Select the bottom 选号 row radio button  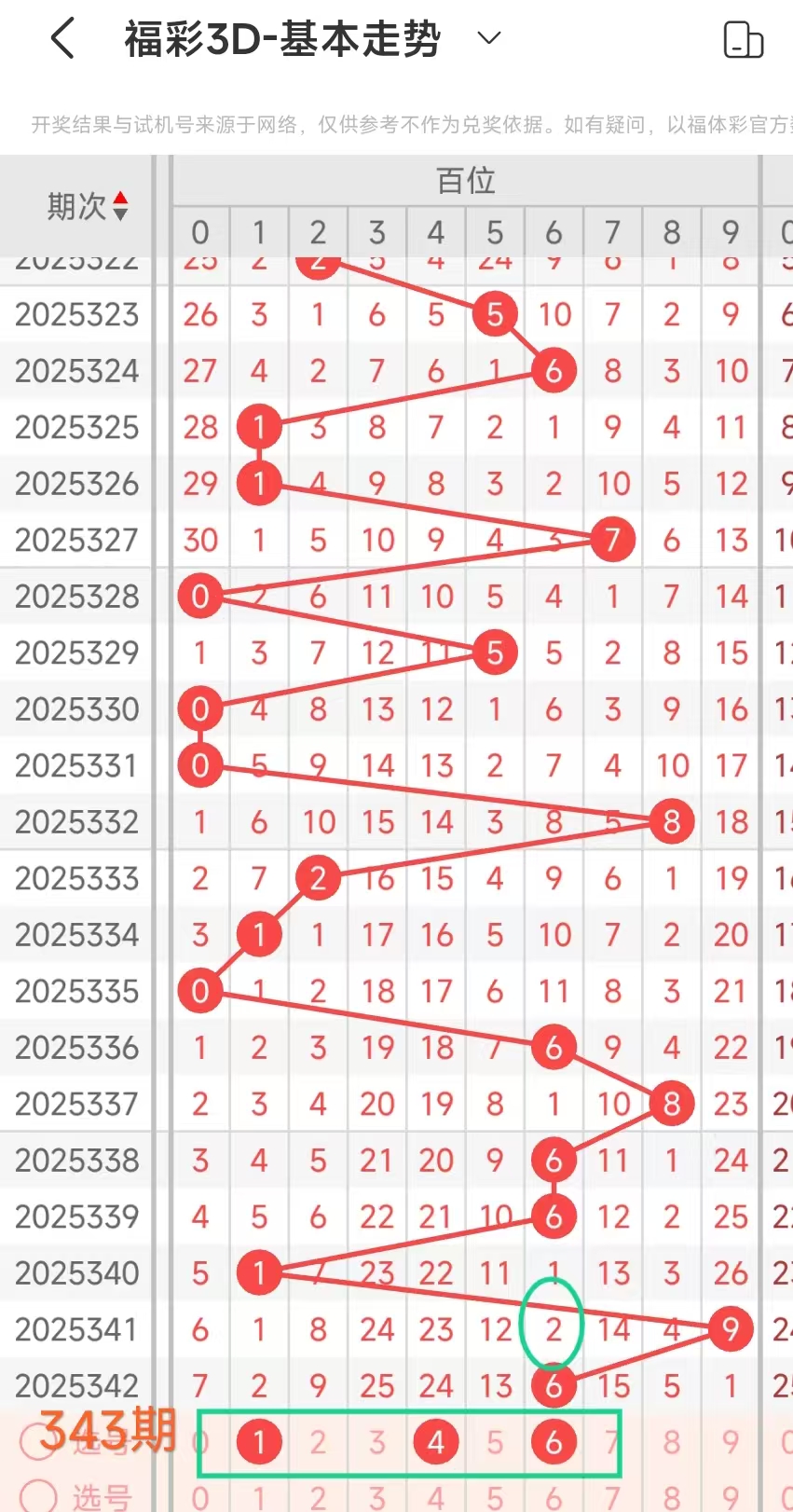click(39, 1496)
